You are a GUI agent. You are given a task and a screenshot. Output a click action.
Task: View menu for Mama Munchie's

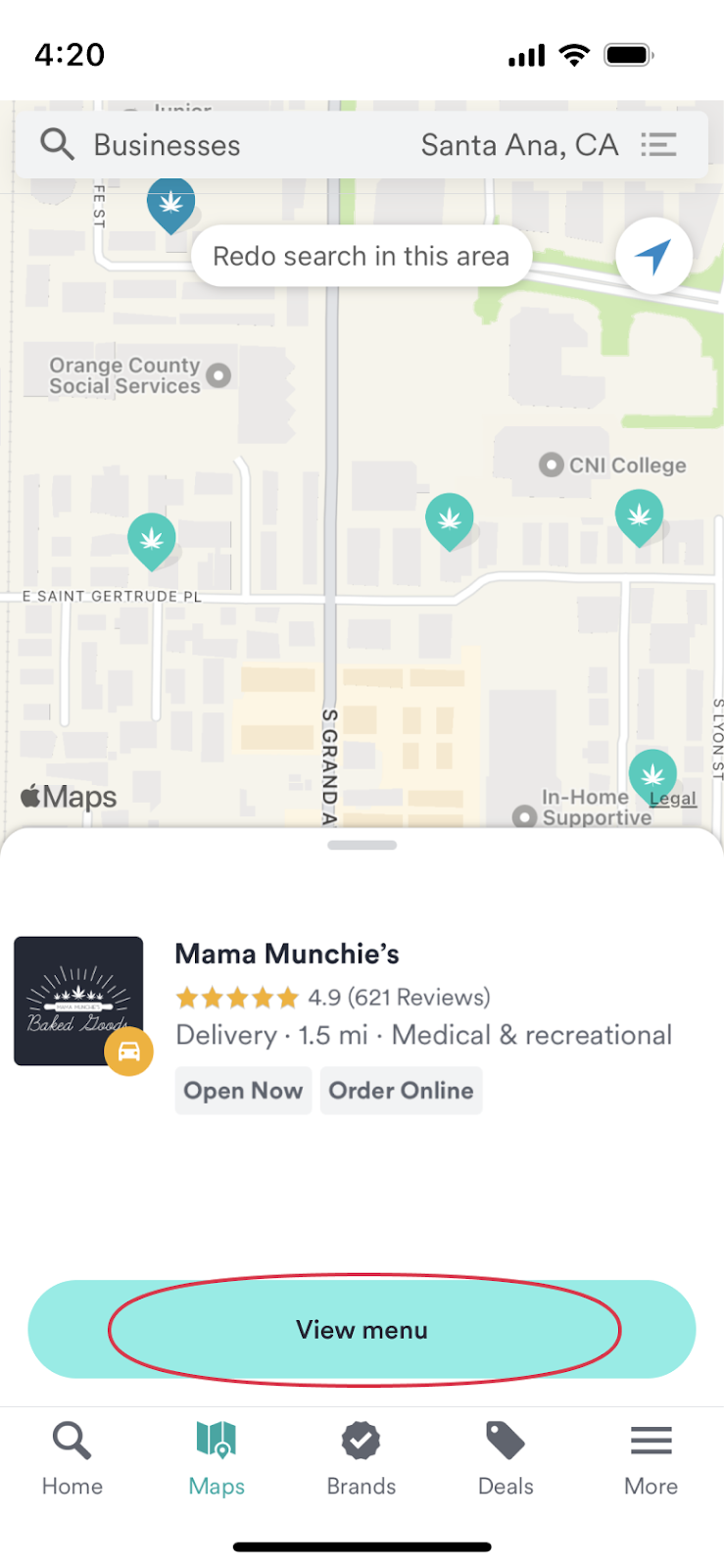click(x=362, y=1330)
